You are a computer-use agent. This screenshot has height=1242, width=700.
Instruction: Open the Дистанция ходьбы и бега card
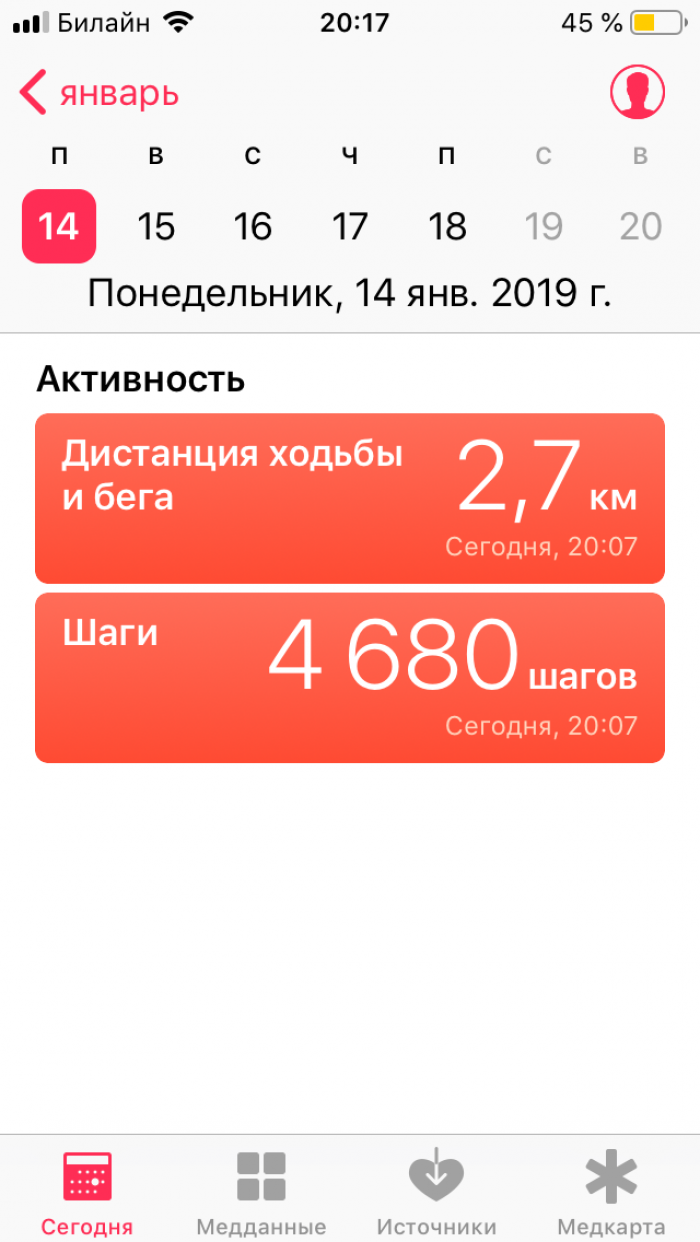[350, 498]
